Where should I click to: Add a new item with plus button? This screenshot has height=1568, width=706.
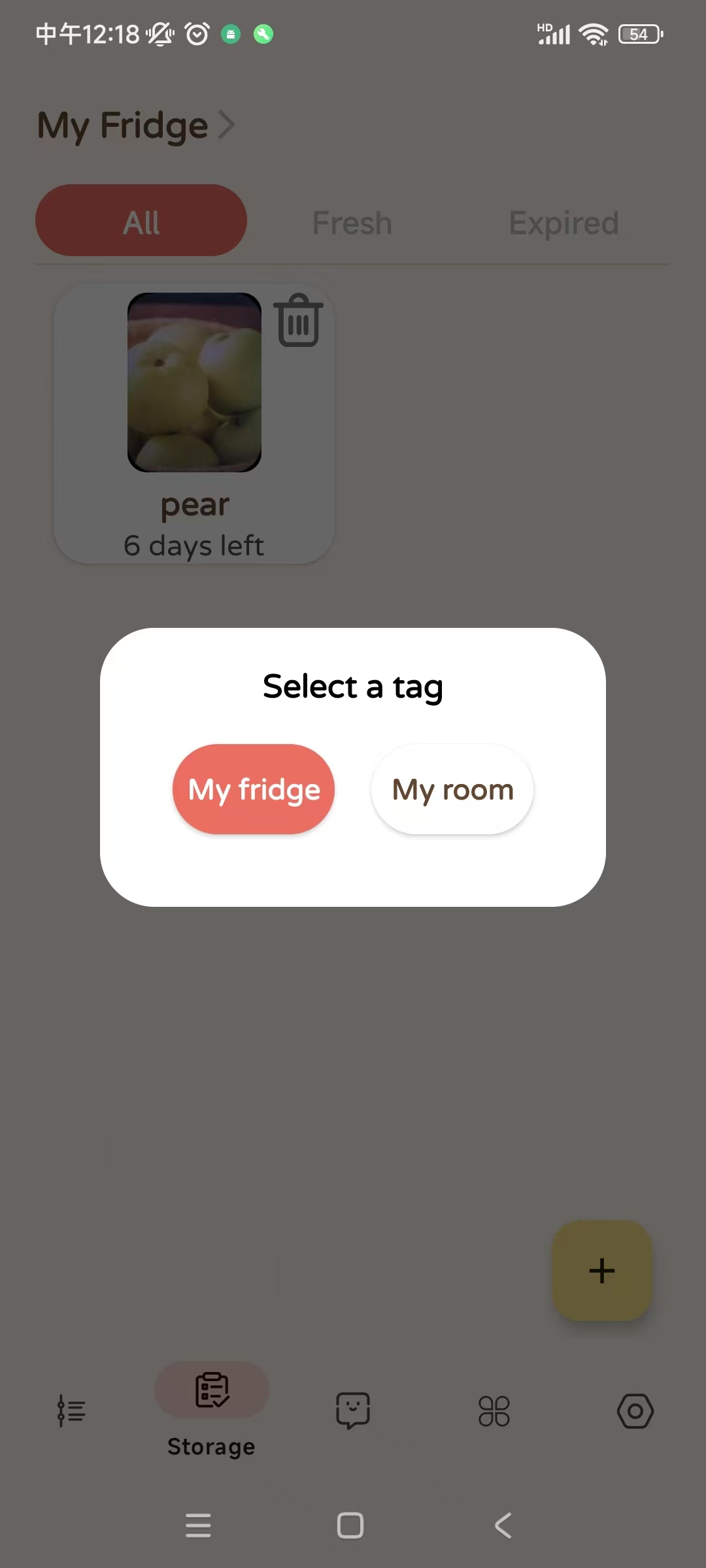(x=602, y=1271)
